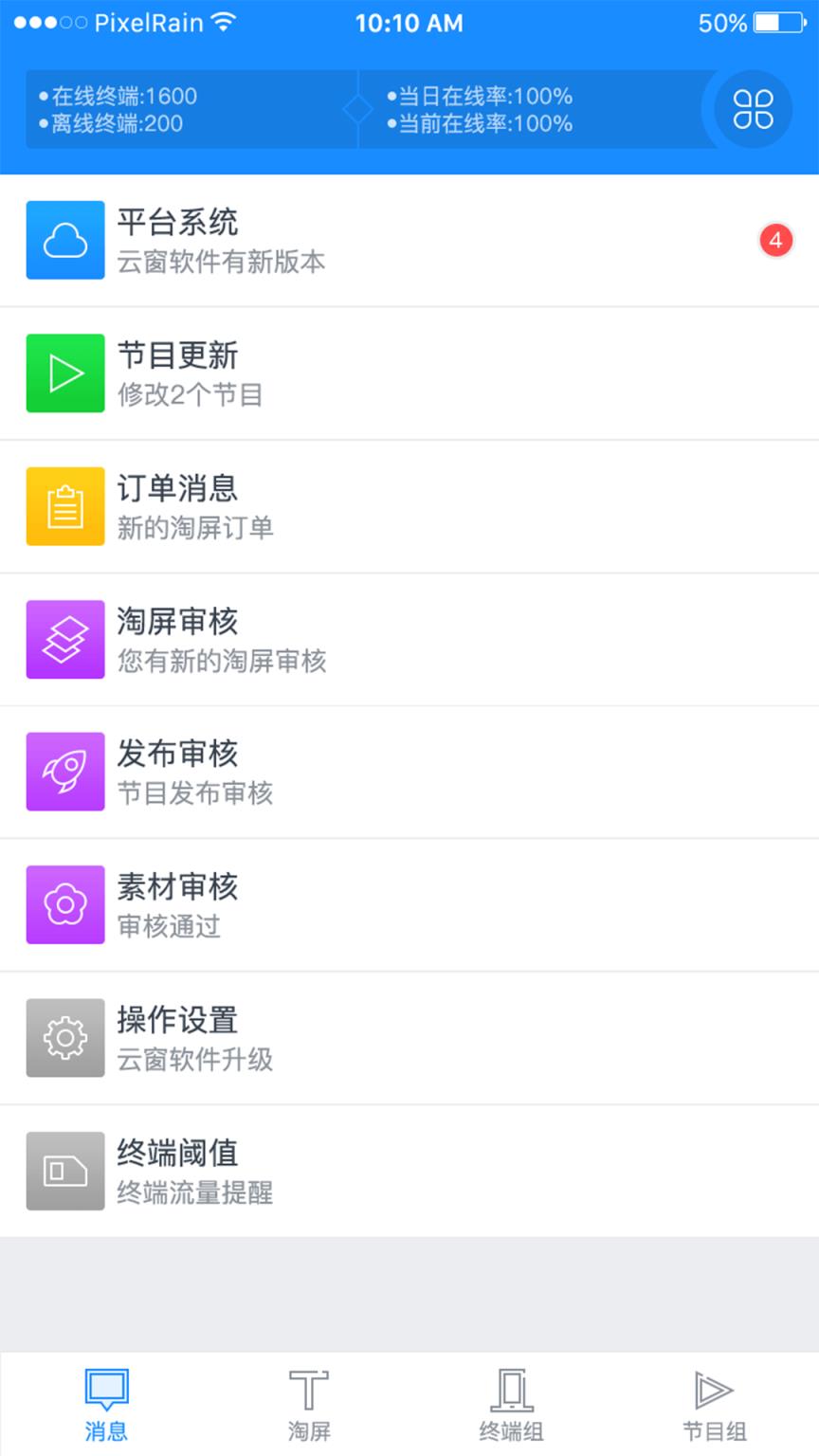Click the 当日在线率:100% statistic
Screen dimensions: 819x1456
click(479, 96)
